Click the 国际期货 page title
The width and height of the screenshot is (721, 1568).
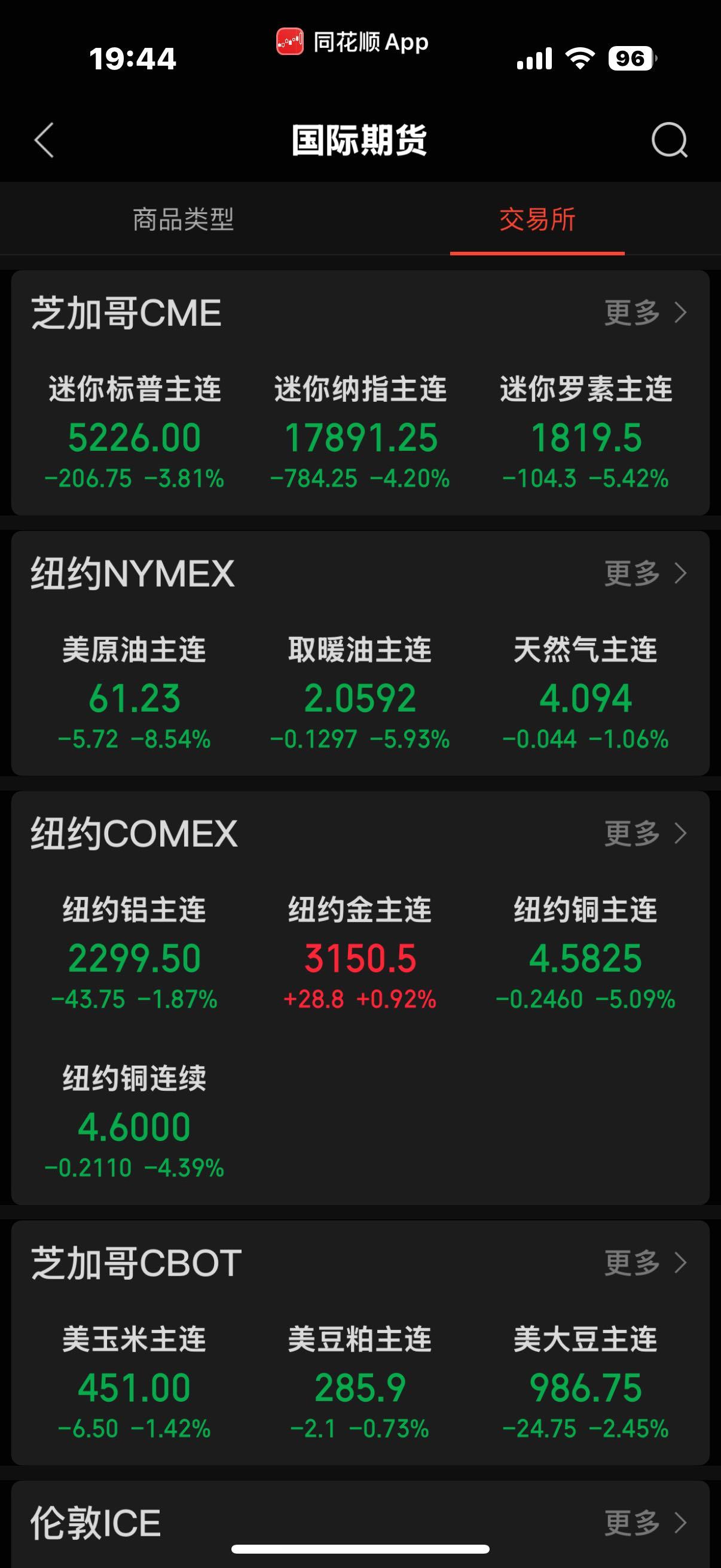(360, 140)
